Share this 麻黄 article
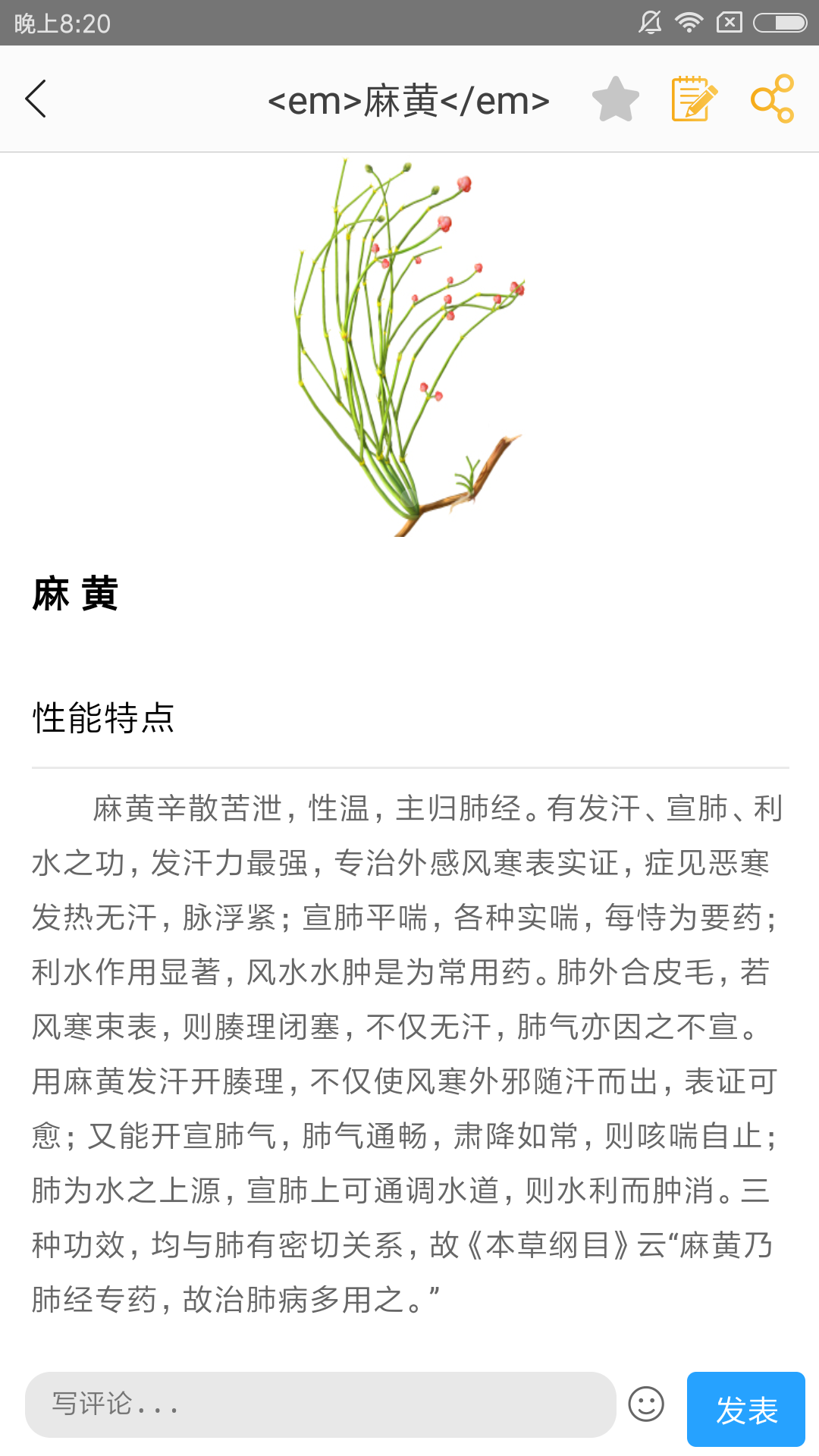Image resolution: width=819 pixels, height=1456 pixels. 772,99
